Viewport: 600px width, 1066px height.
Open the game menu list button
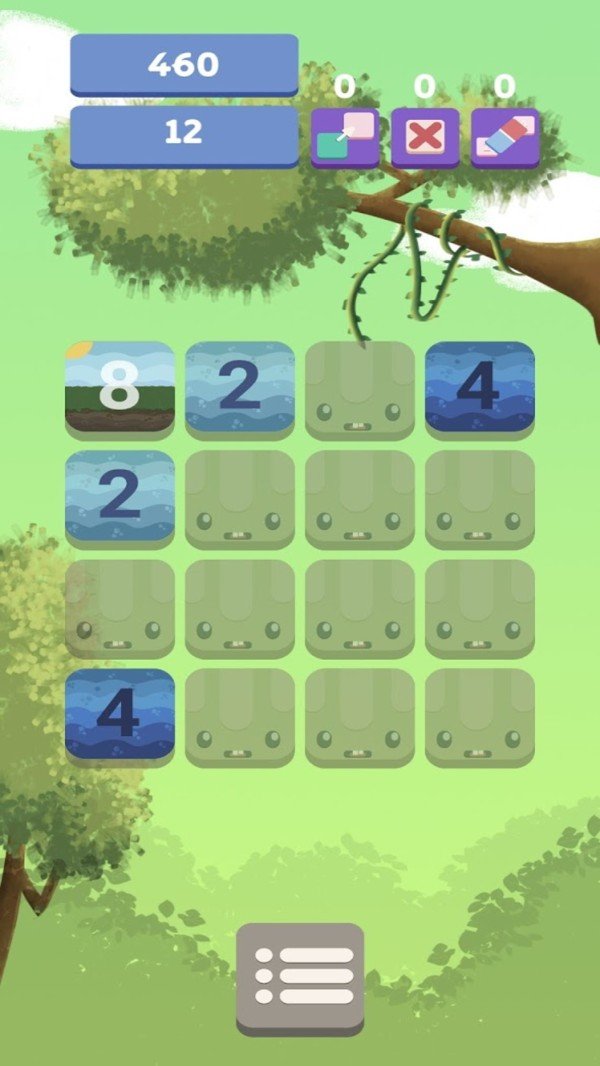300,976
